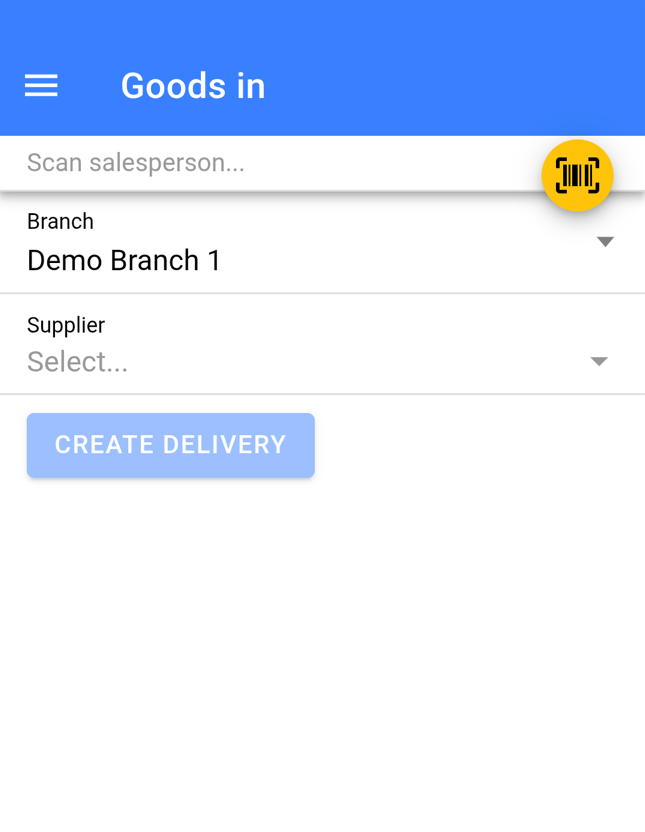
Task: Tap the Create Delivery button
Action: tap(171, 445)
